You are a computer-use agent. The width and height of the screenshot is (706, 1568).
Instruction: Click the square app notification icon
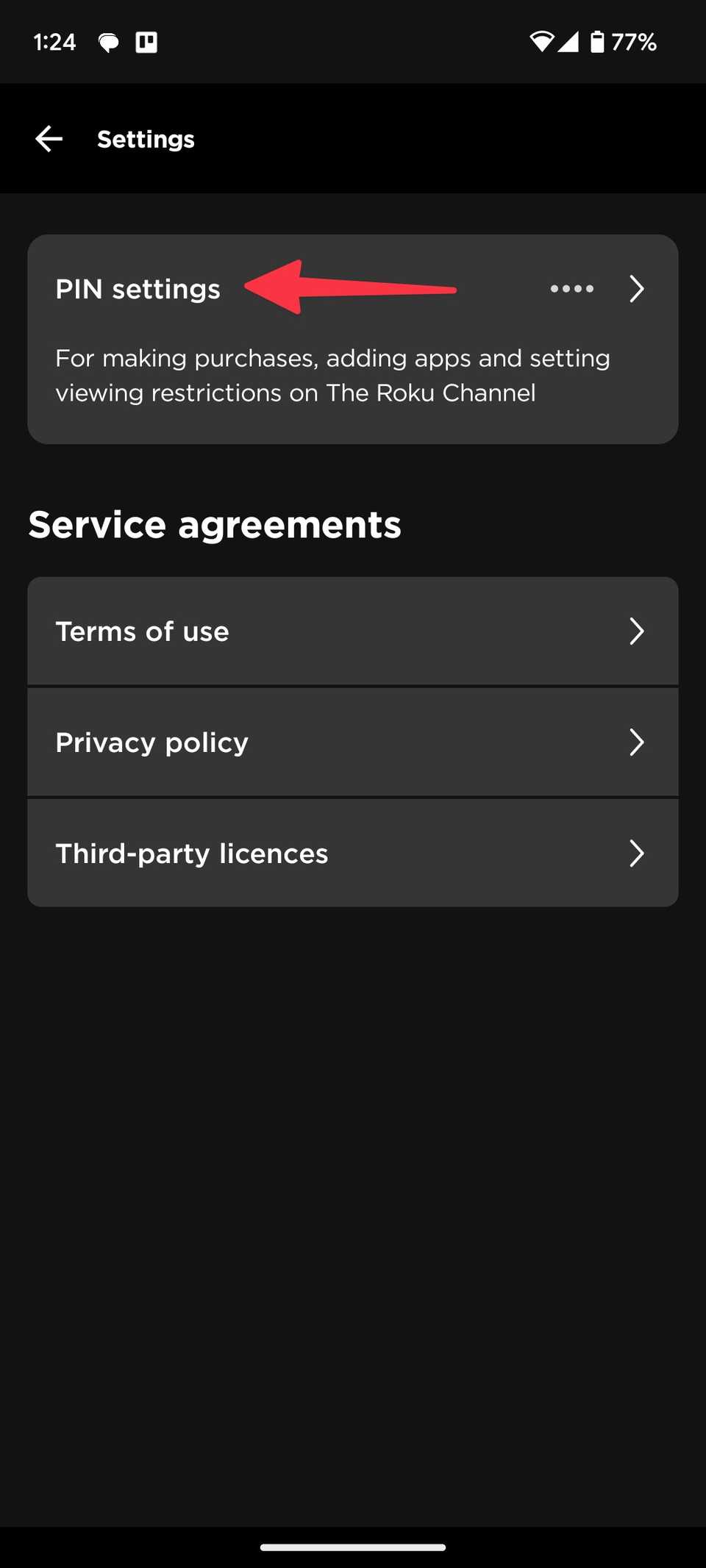pyautogui.click(x=146, y=42)
